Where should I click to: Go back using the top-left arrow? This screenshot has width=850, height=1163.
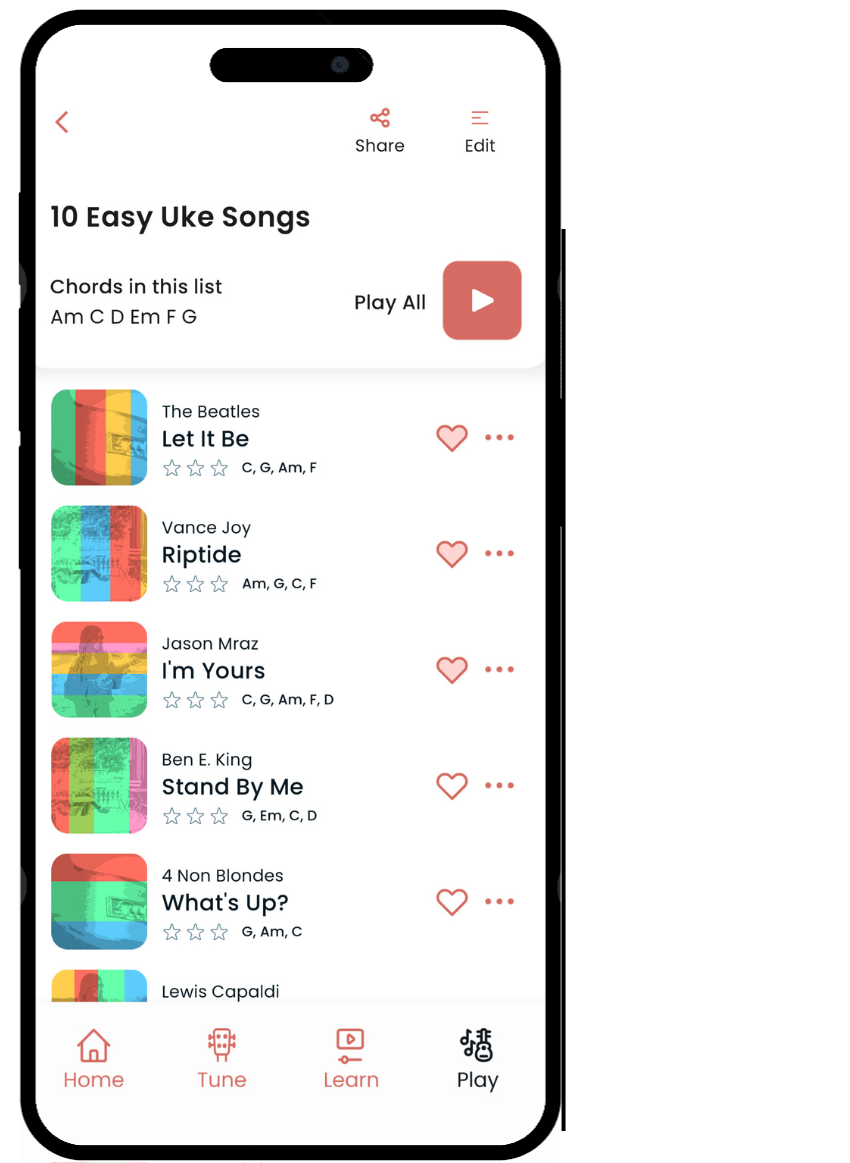click(x=62, y=122)
